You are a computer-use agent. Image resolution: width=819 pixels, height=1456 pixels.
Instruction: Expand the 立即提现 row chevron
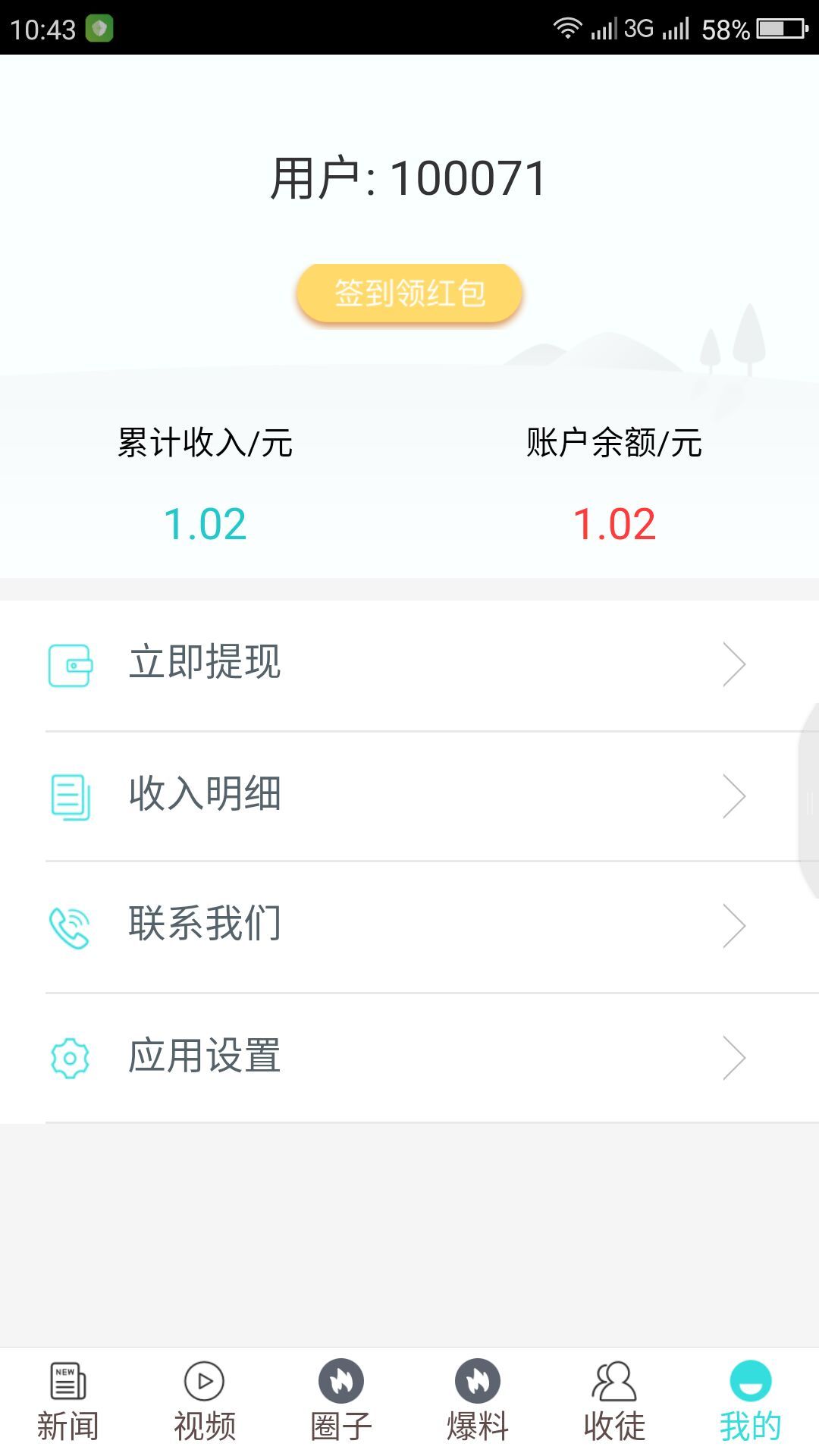[734, 664]
